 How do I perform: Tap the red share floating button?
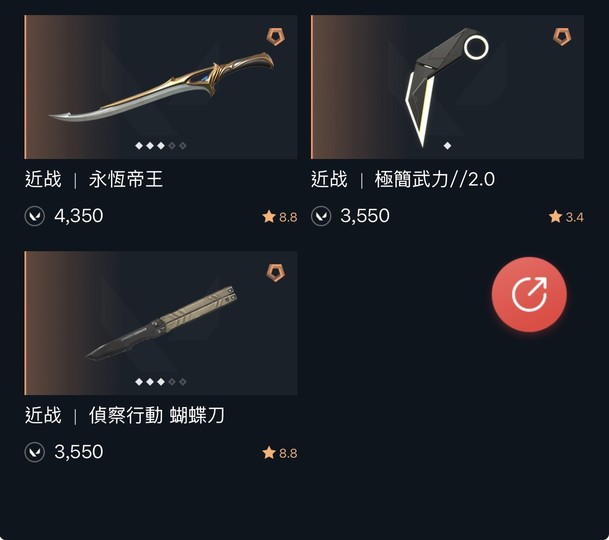pyautogui.click(x=528, y=294)
